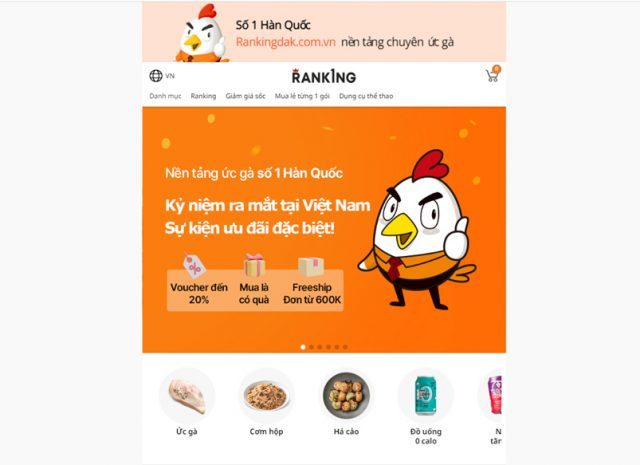This screenshot has height=465, width=640.
Task: Switch to the Ranking tab
Action: (203, 96)
